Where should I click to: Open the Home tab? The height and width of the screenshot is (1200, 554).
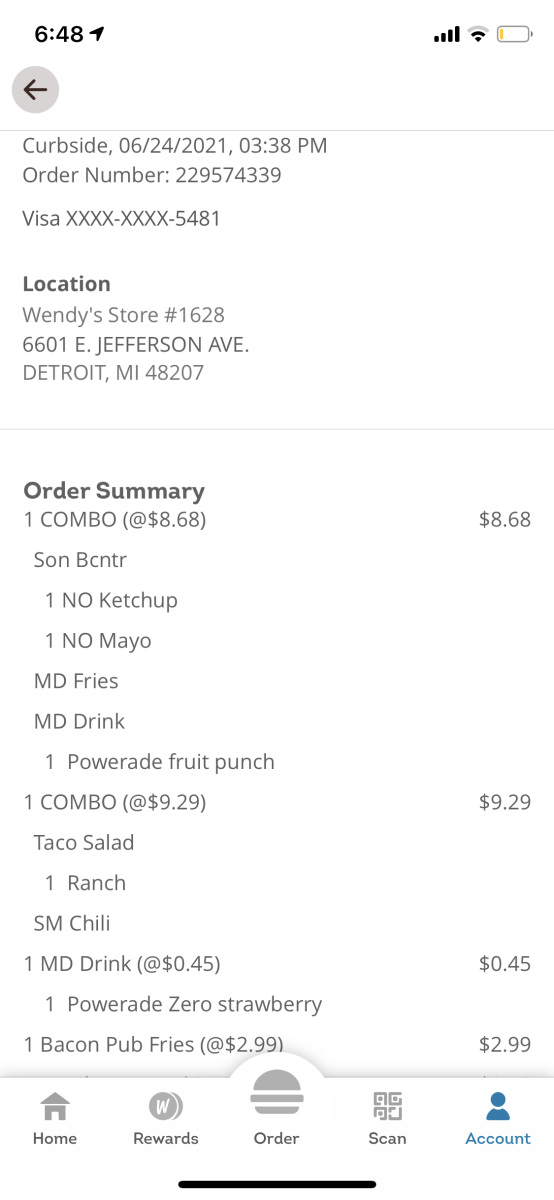click(54, 1119)
